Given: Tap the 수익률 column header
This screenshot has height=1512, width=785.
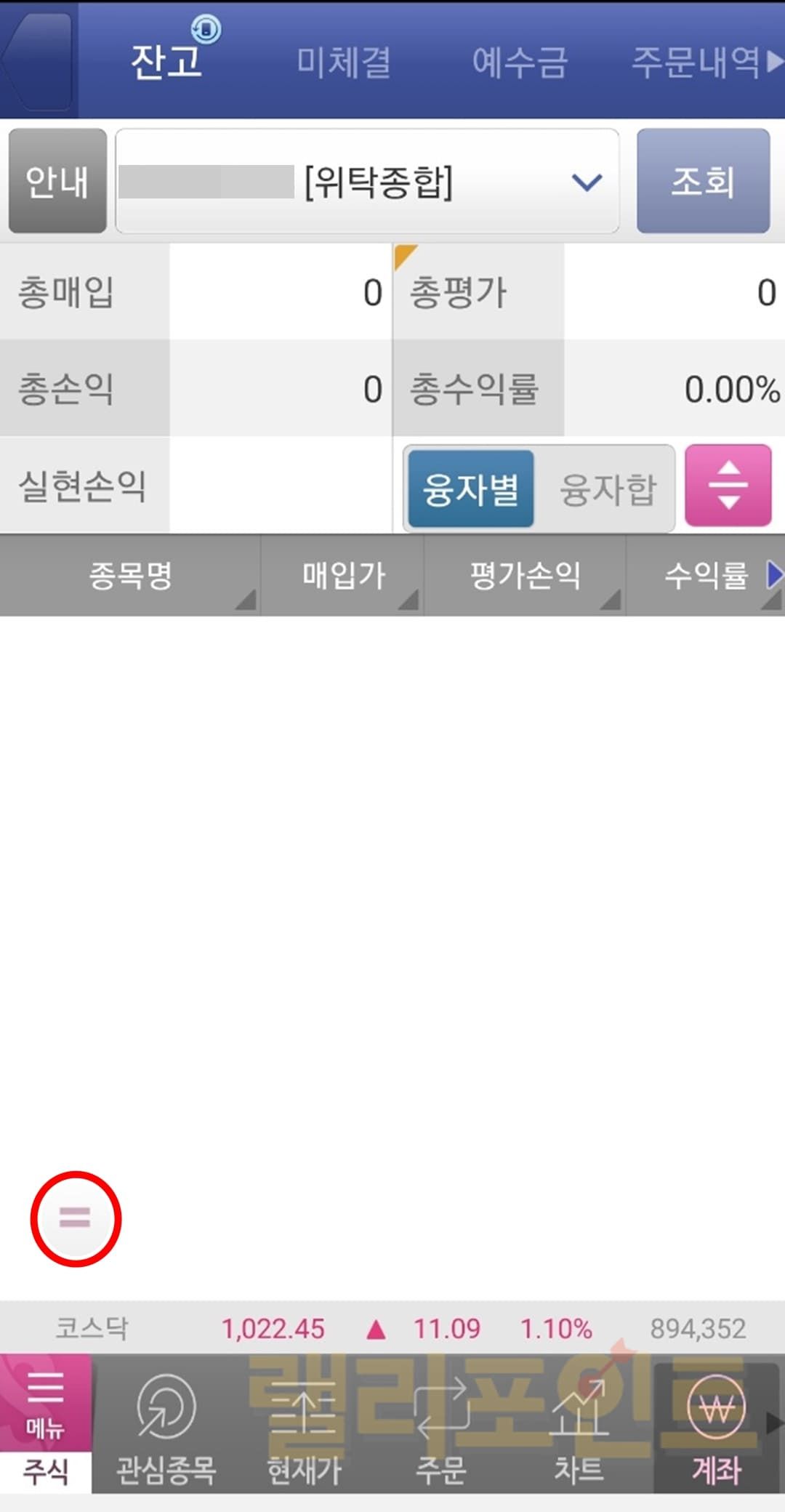Looking at the screenshot, I should click(x=706, y=576).
